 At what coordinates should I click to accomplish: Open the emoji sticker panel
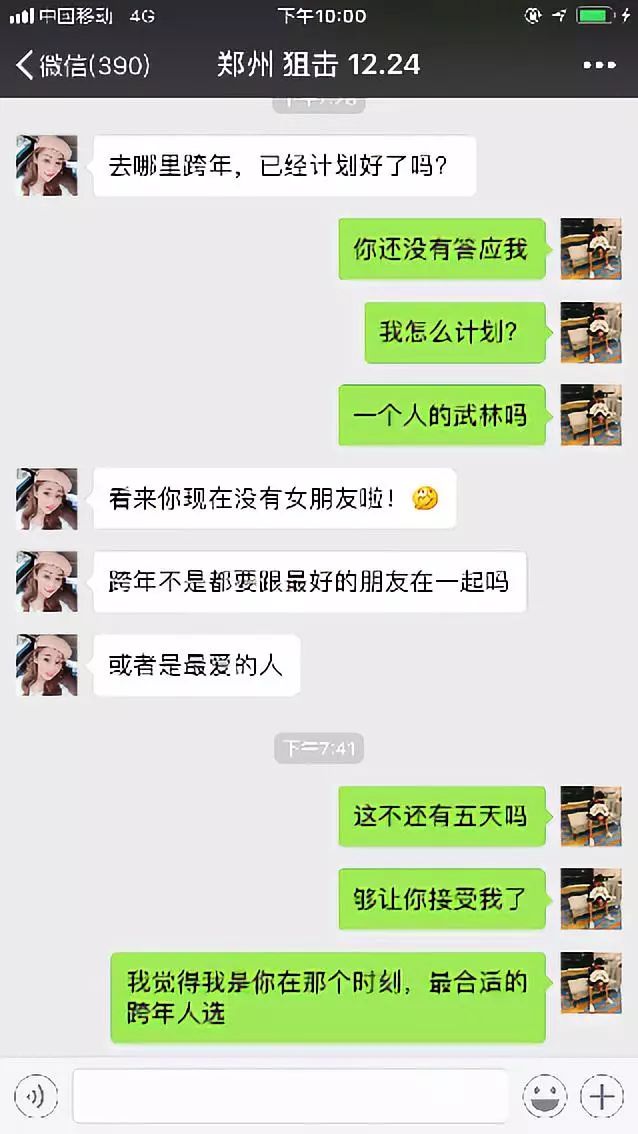coord(545,1096)
